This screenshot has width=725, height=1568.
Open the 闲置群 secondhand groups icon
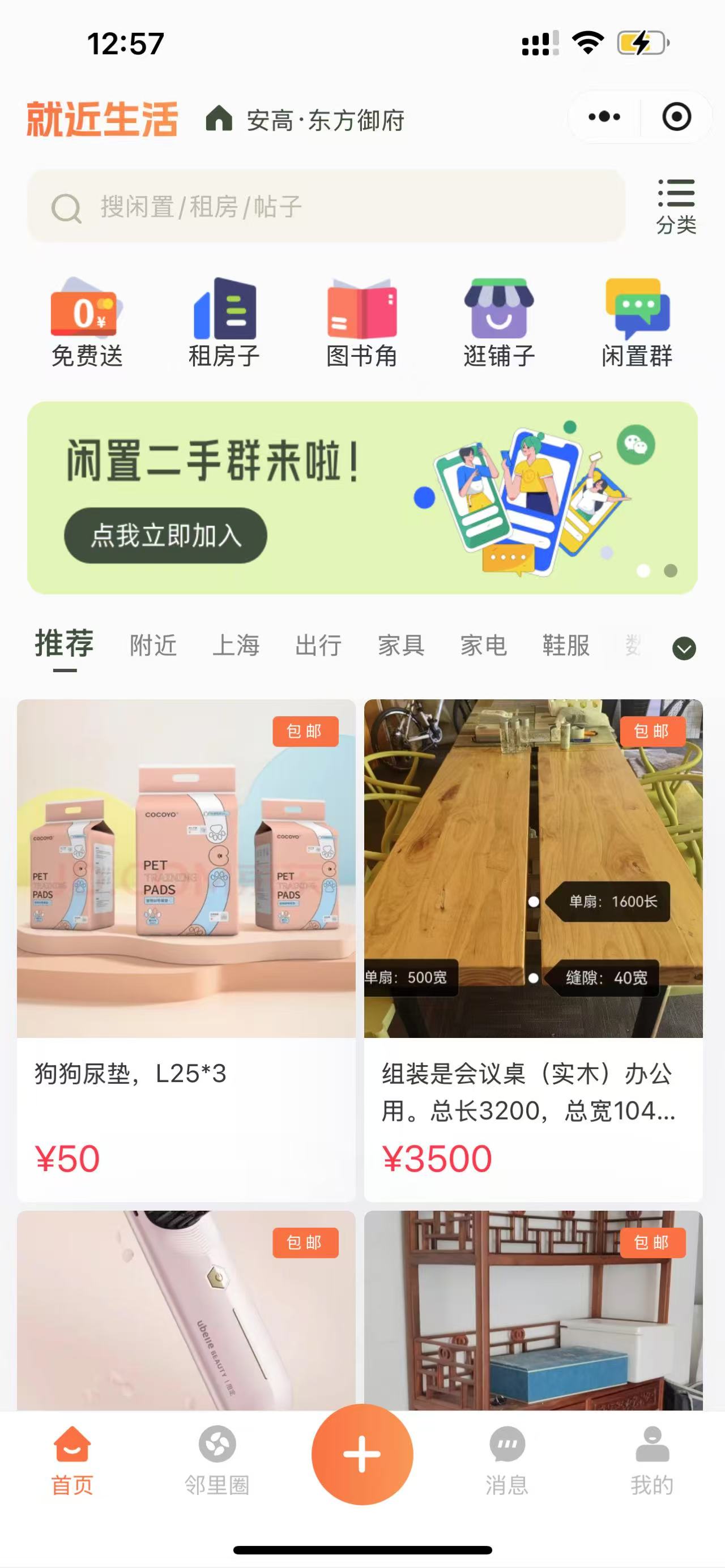(637, 321)
